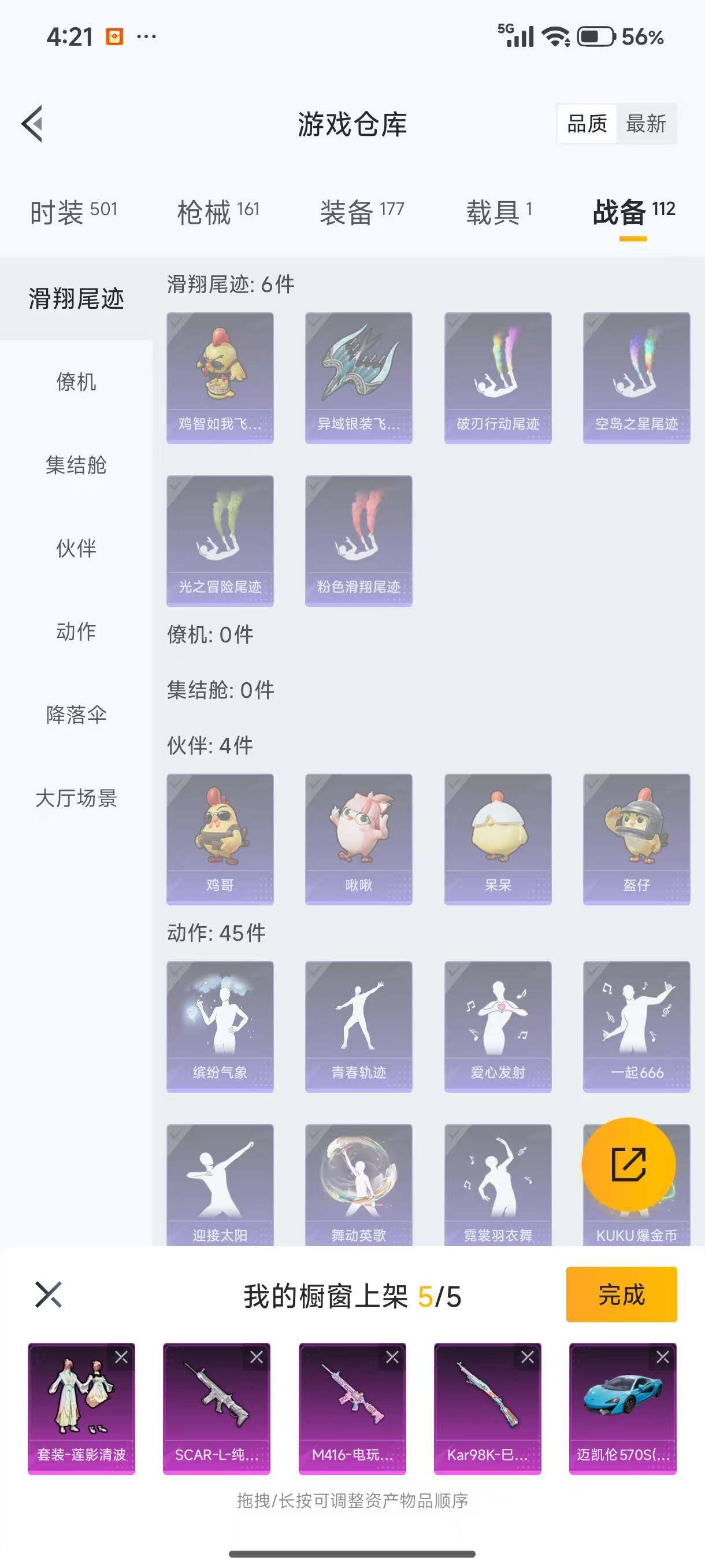Open the 爱心发射 emote icon
705x1568 pixels.
(x=497, y=1027)
